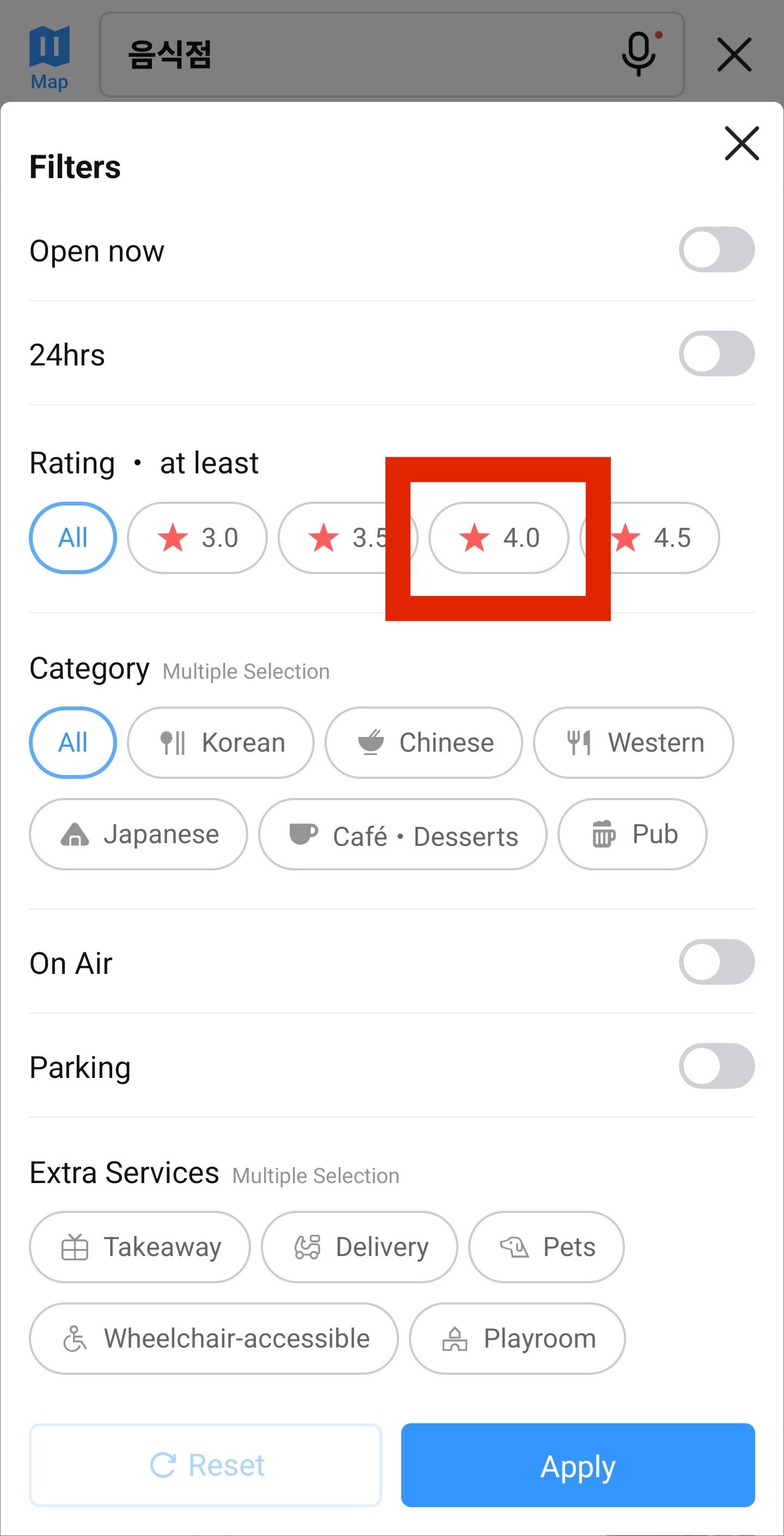Choose the 3.0 minimum rating

click(197, 538)
